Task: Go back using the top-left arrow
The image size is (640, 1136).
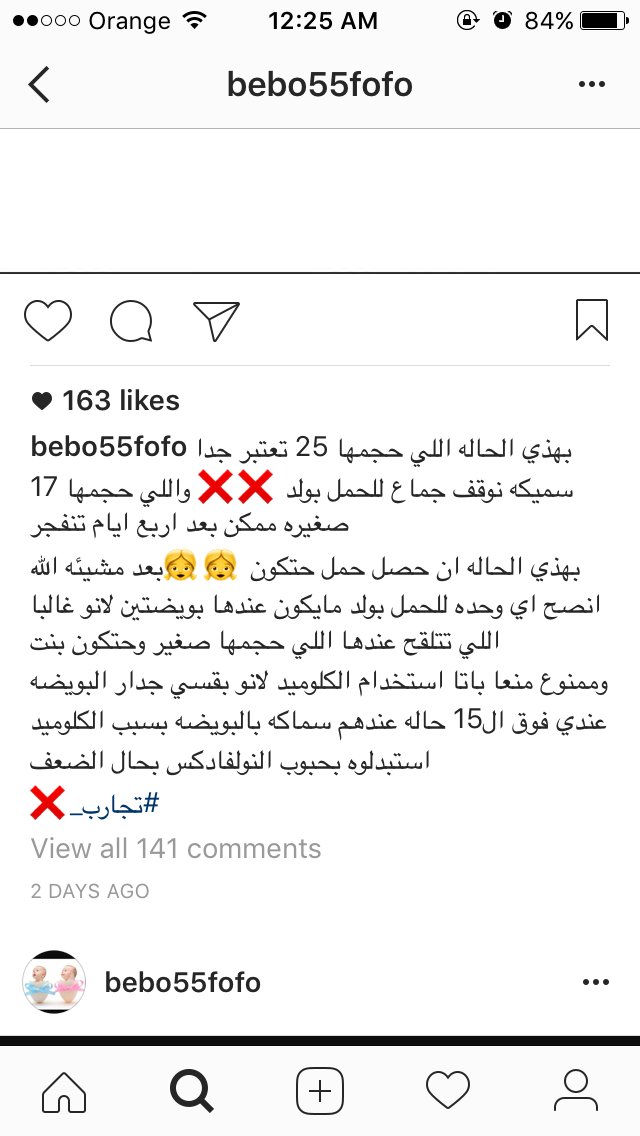Action: (39, 85)
